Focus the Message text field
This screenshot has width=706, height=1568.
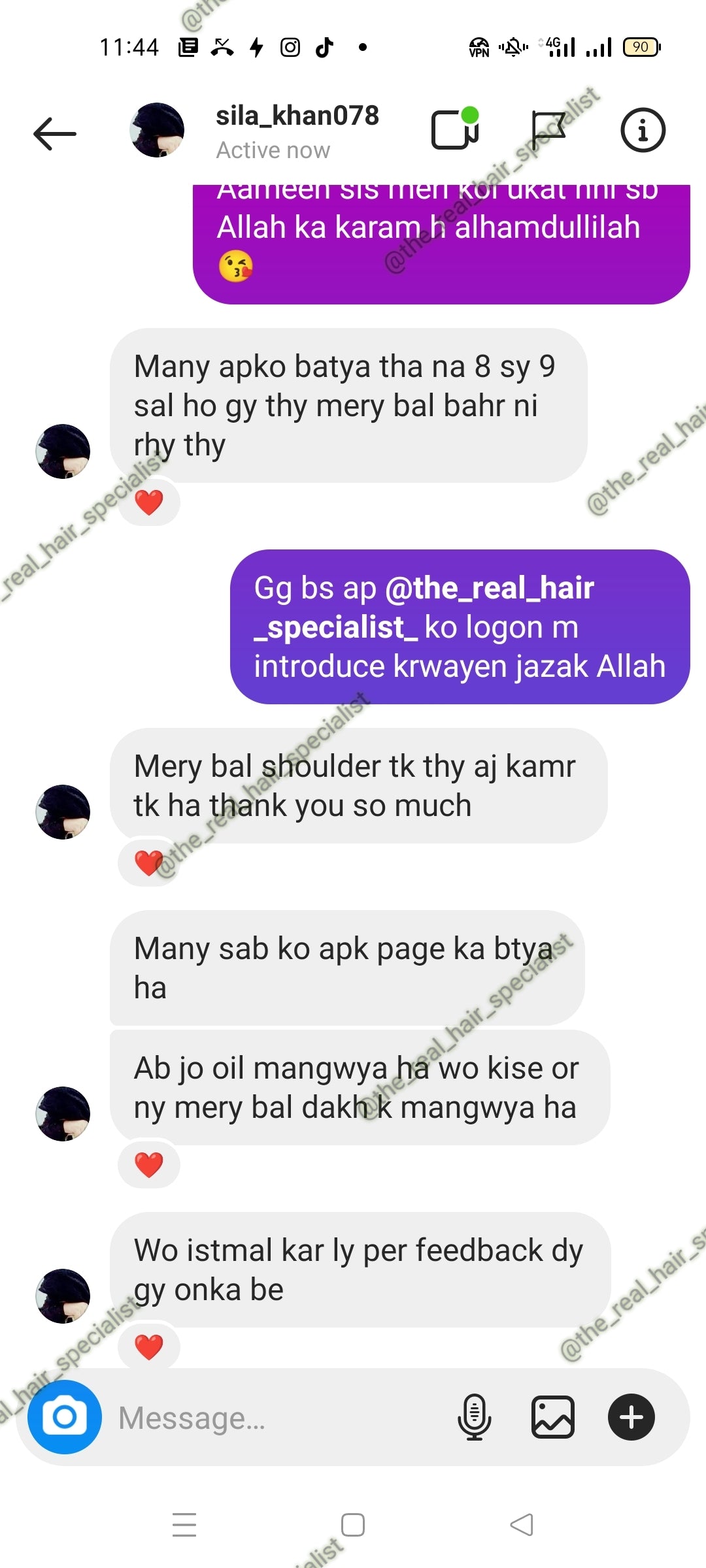pos(275,1418)
